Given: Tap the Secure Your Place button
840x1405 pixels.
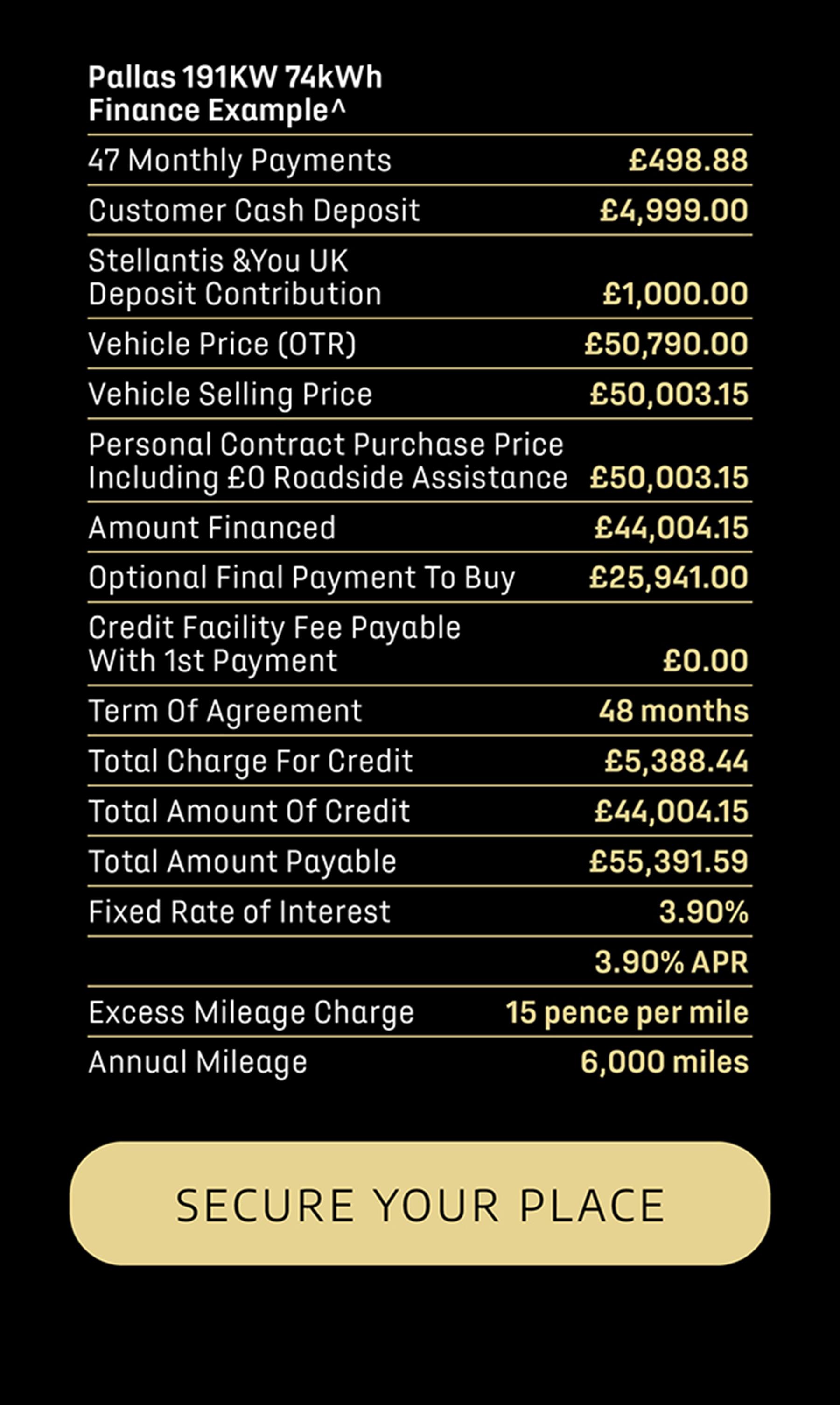Looking at the screenshot, I should (420, 1203).
